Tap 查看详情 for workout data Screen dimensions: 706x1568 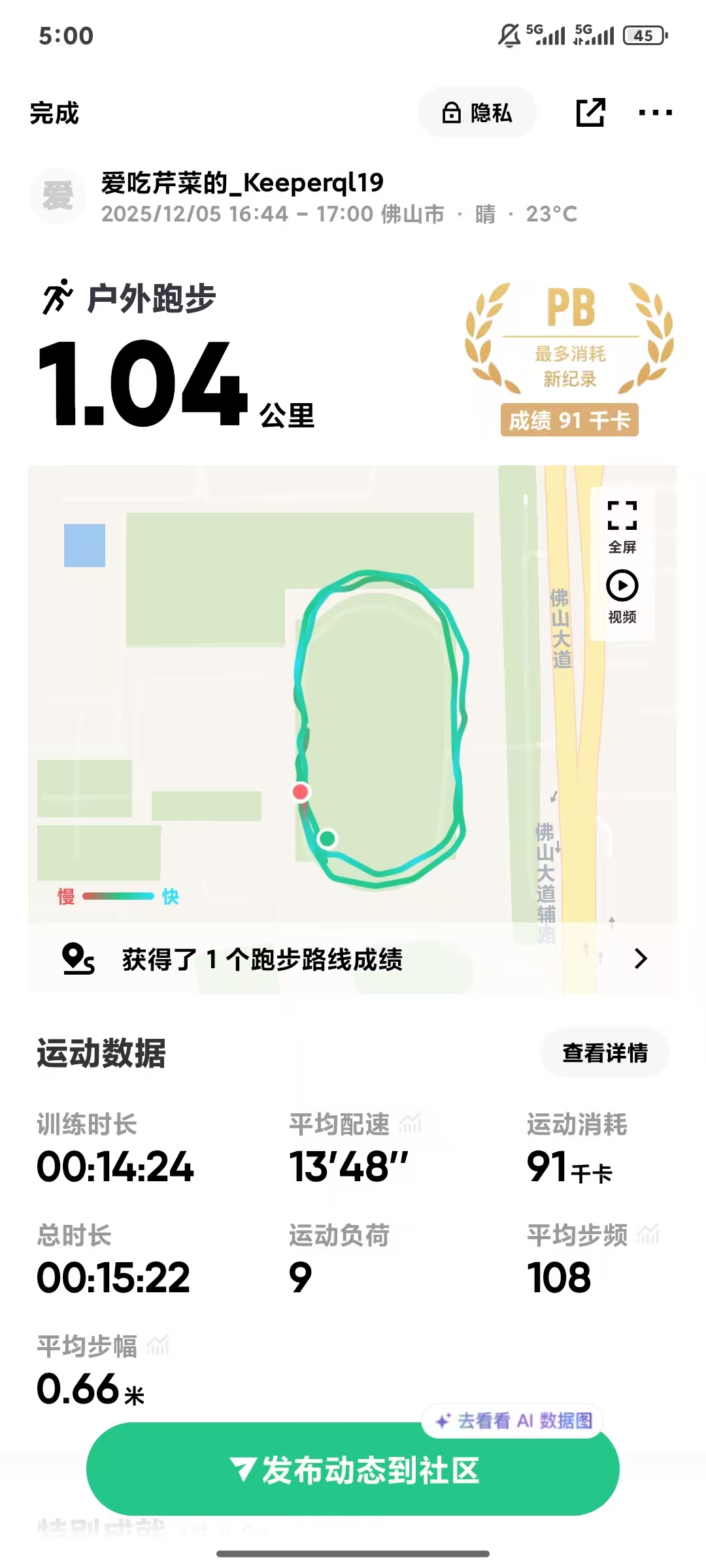605,1053
